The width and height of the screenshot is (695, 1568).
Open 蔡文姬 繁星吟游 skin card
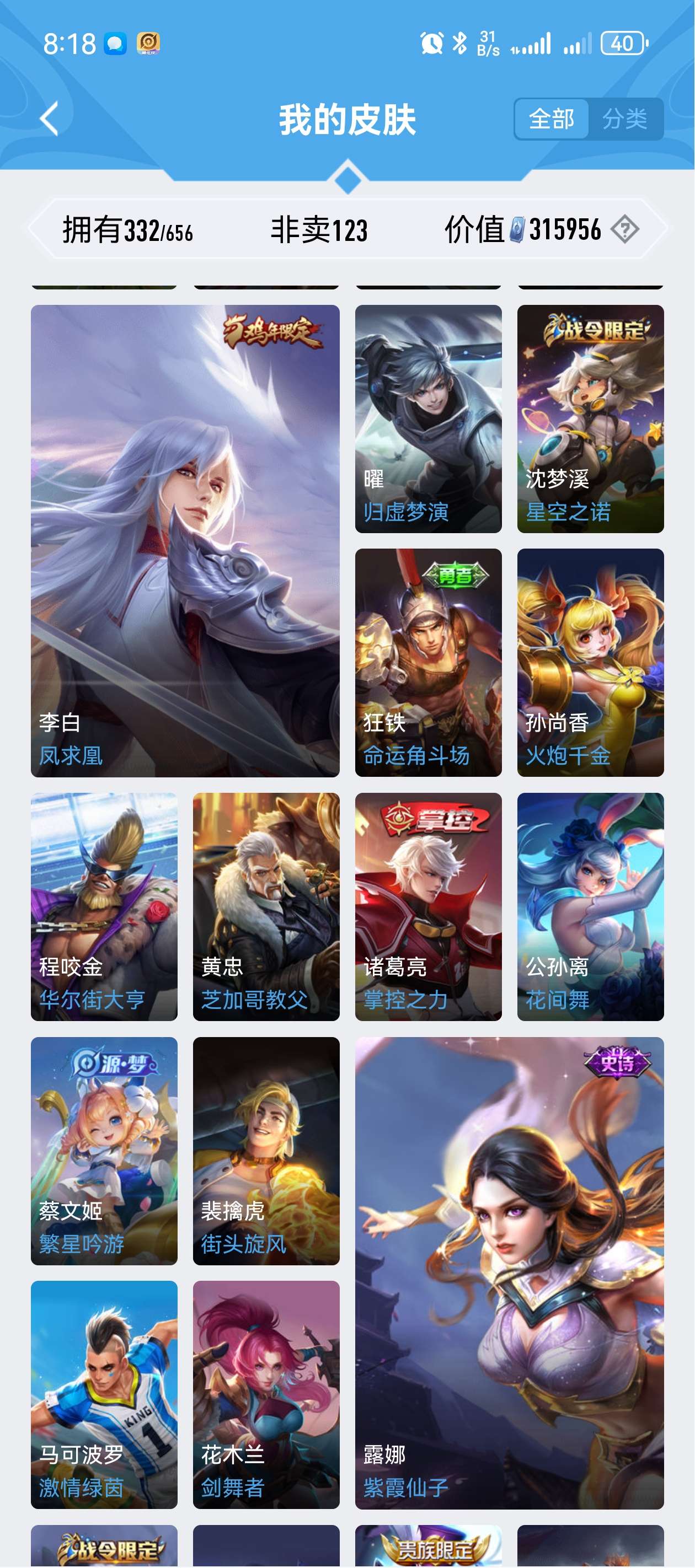(x=104, y=1151)
